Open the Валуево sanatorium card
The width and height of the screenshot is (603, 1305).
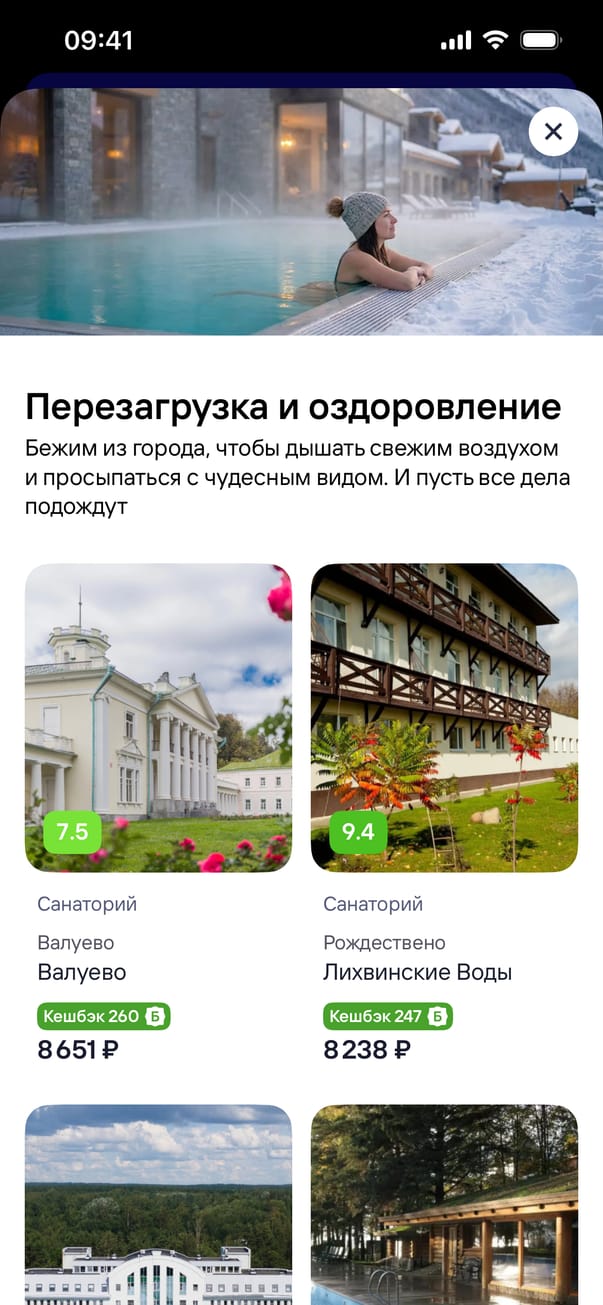(158, 814)
